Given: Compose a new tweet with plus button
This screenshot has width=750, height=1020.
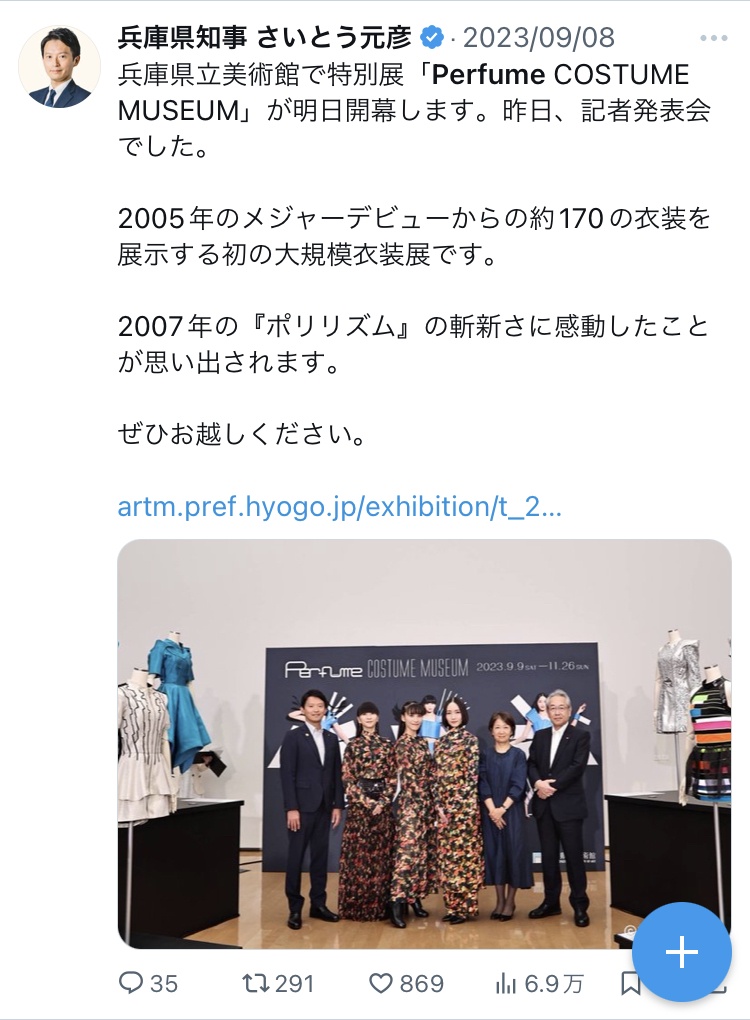Looking at the screenshot, I should pyautogui.click(x=681, y=953).
